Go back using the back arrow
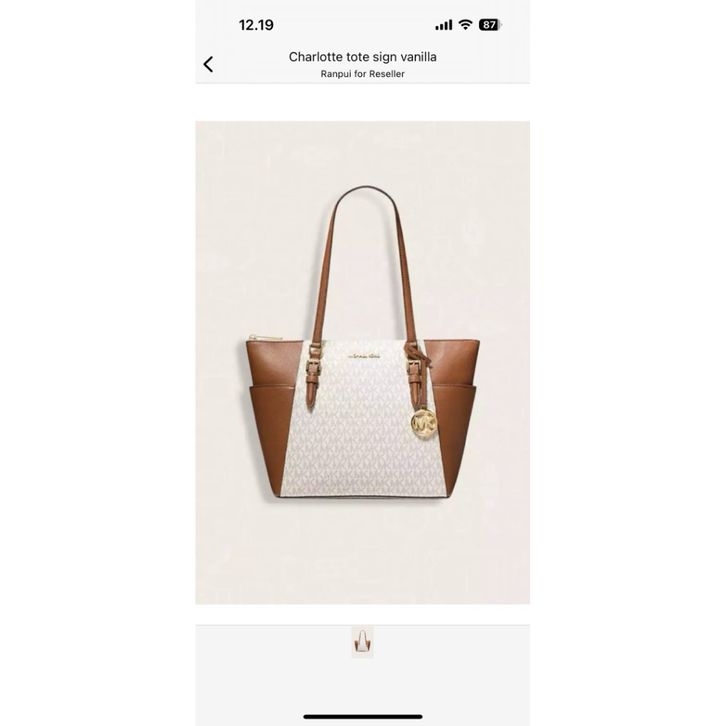The width and height of the screenshot is (726, 726). coord(208,65)
